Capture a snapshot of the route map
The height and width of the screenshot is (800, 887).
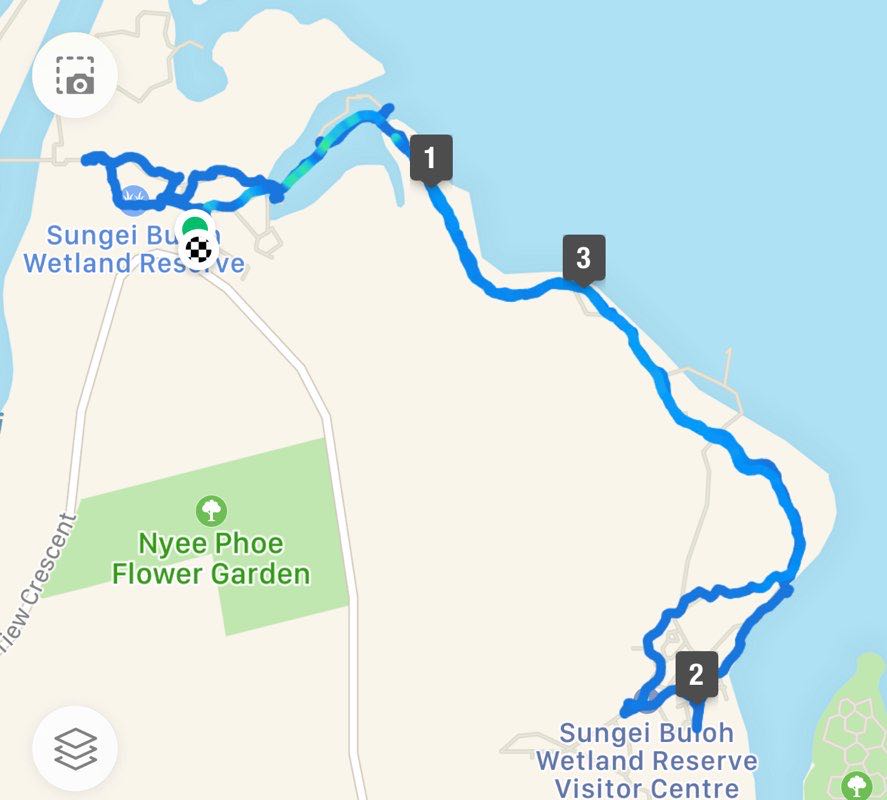point(75,76)
